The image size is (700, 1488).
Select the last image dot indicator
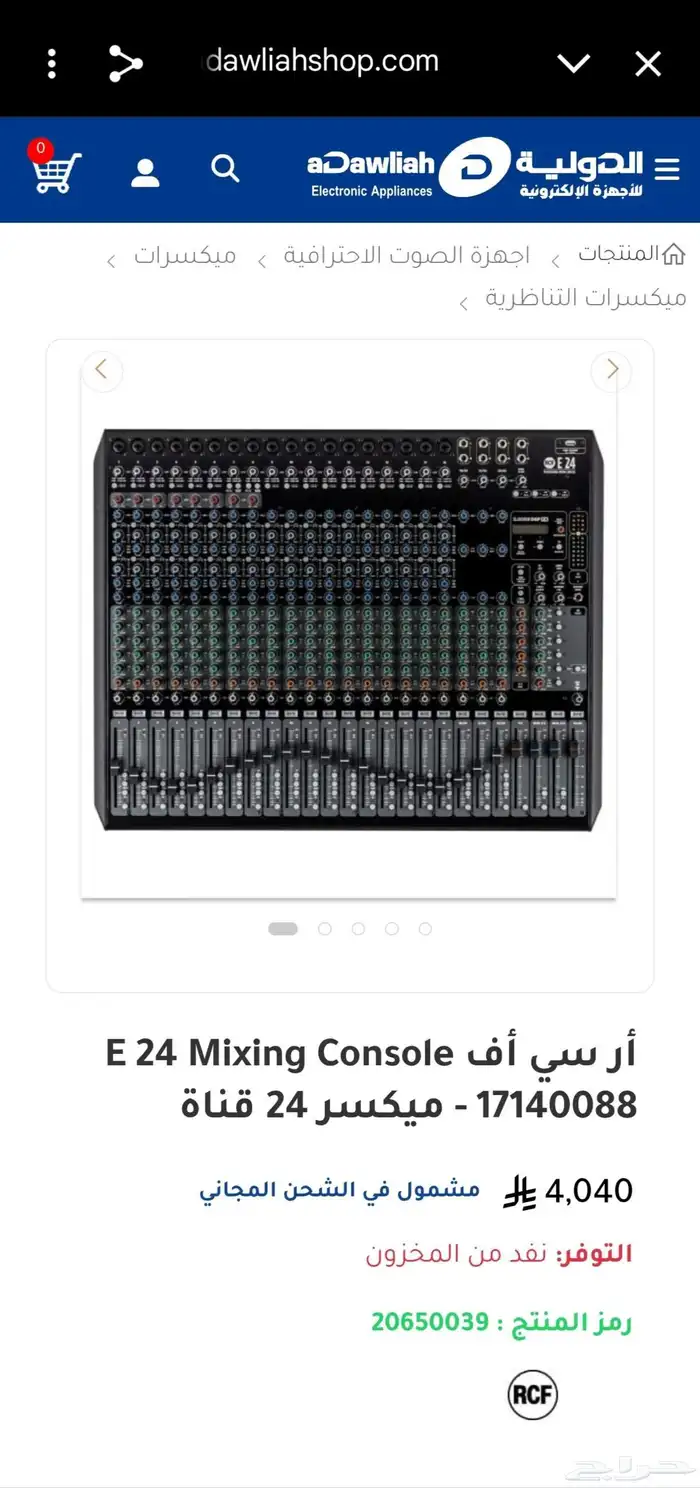[425, 929]
